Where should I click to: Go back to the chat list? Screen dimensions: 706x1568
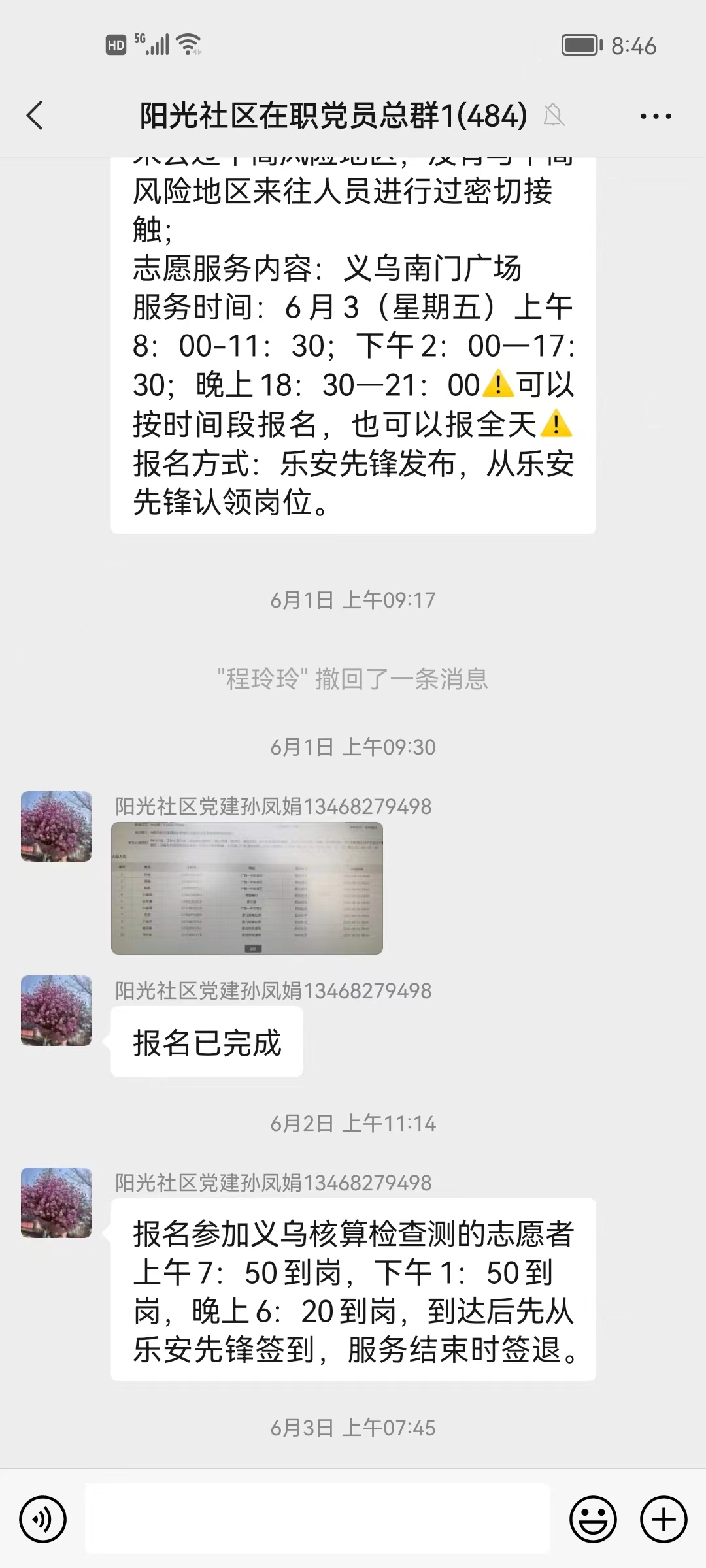(35, 116)
